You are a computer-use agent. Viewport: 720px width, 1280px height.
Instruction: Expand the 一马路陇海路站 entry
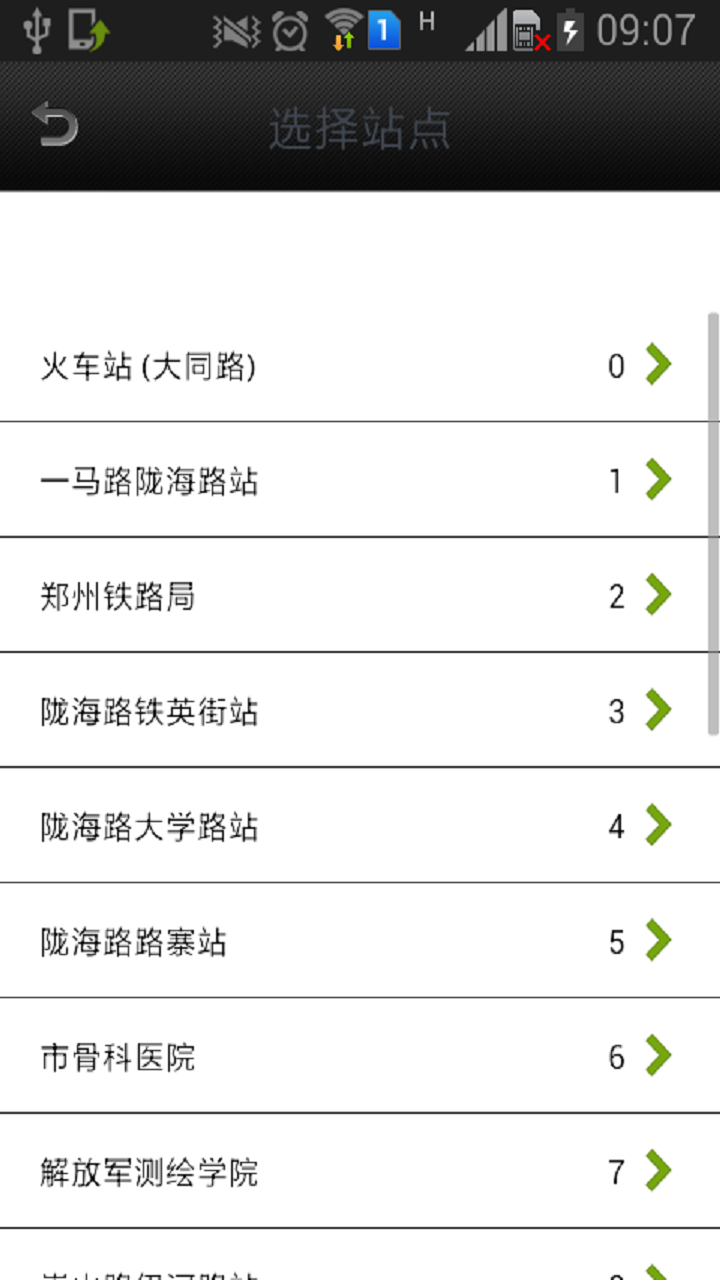point(360,480)
